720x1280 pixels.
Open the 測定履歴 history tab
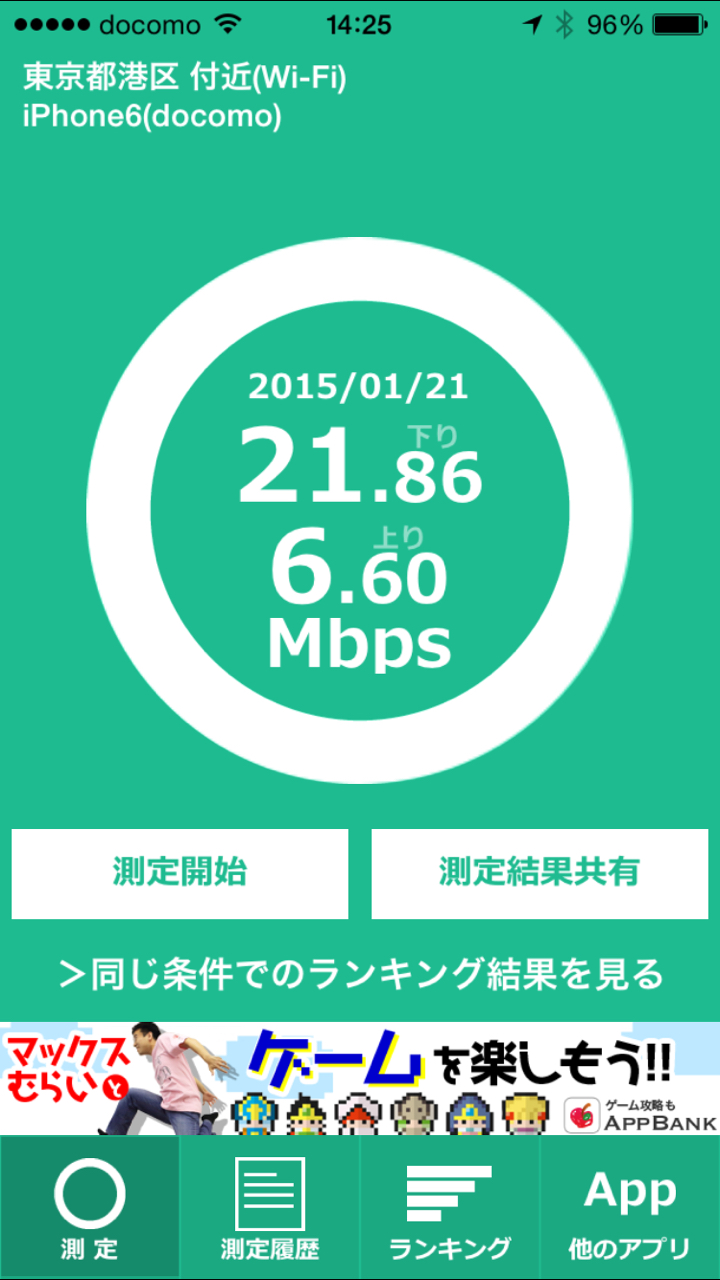pyautogui.click(x=270, y=1208)
